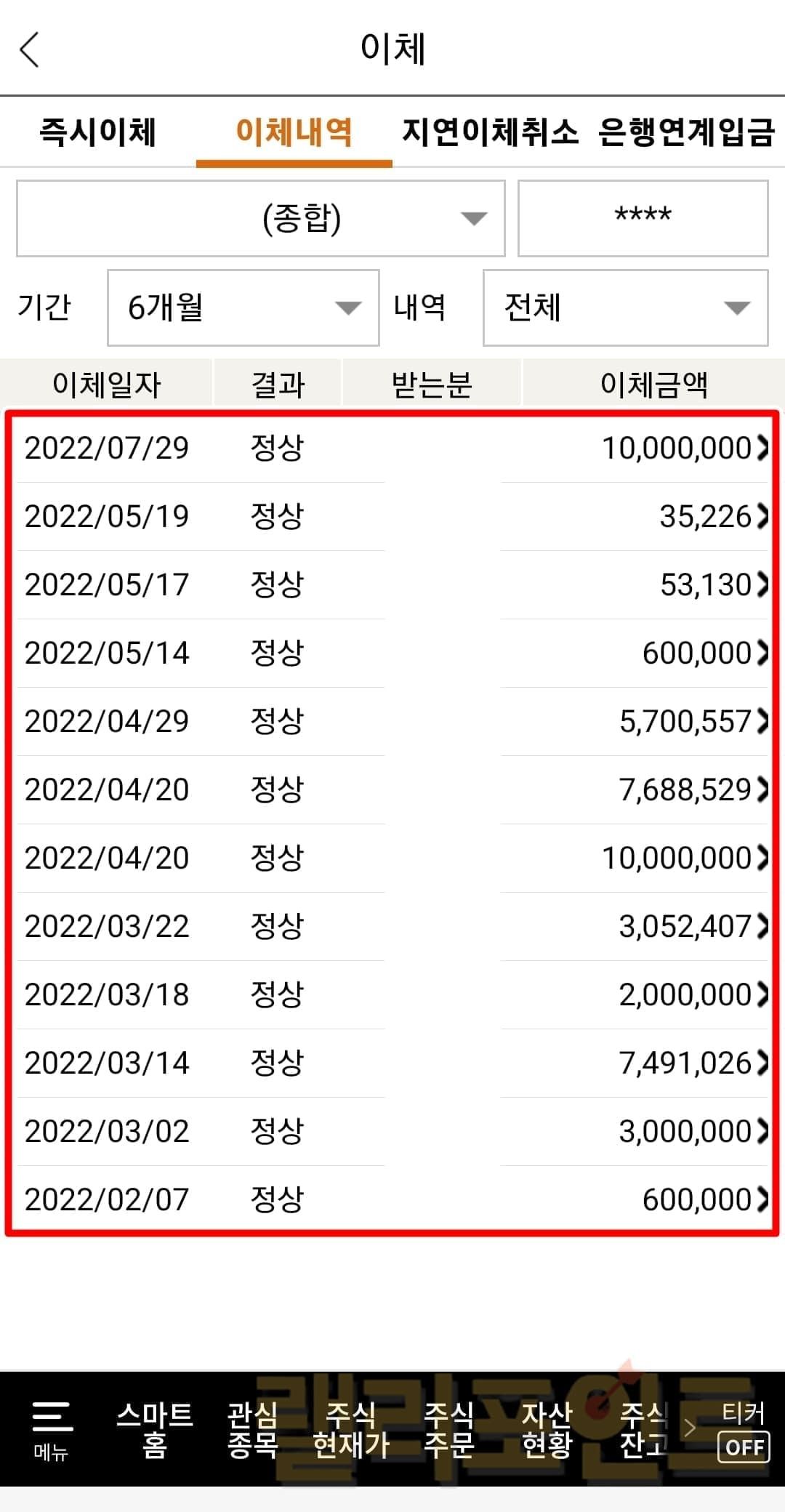Open the 기간 dropdown set to 6개월

243,307
